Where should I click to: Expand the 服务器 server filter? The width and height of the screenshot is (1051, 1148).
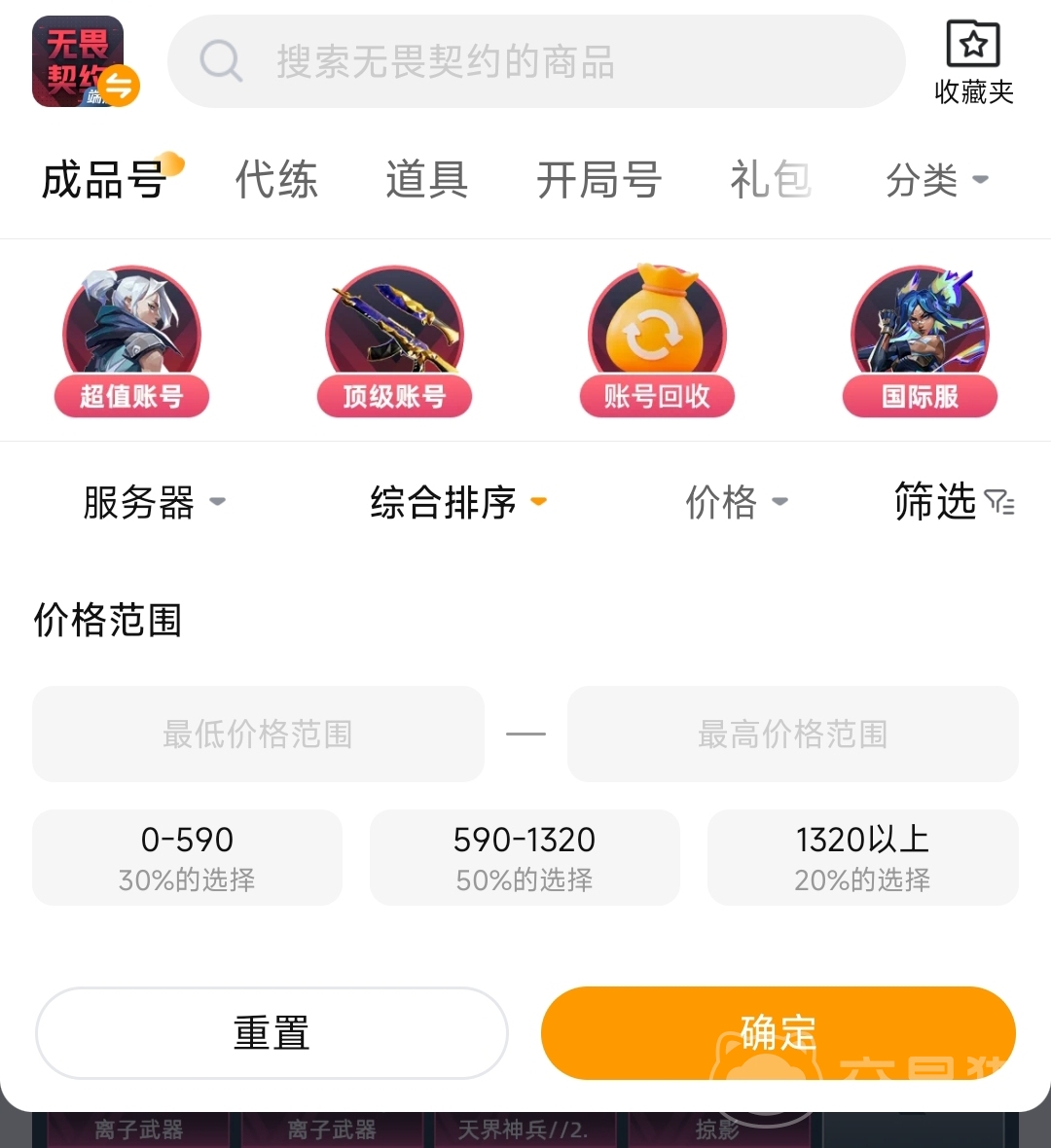click(154, 503)
